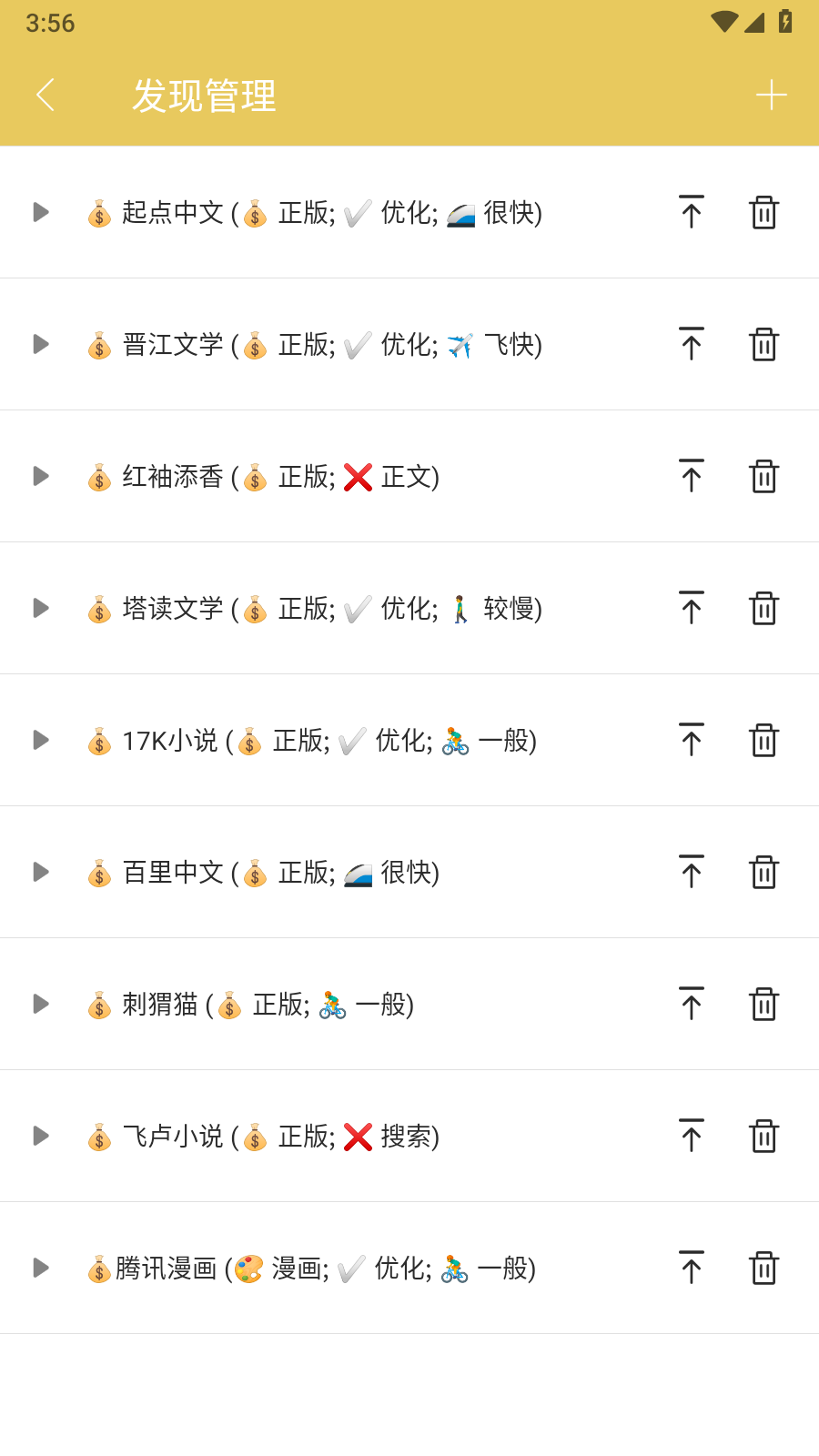
Task: Move 17K小说 to the top
Action: (692, 740)
